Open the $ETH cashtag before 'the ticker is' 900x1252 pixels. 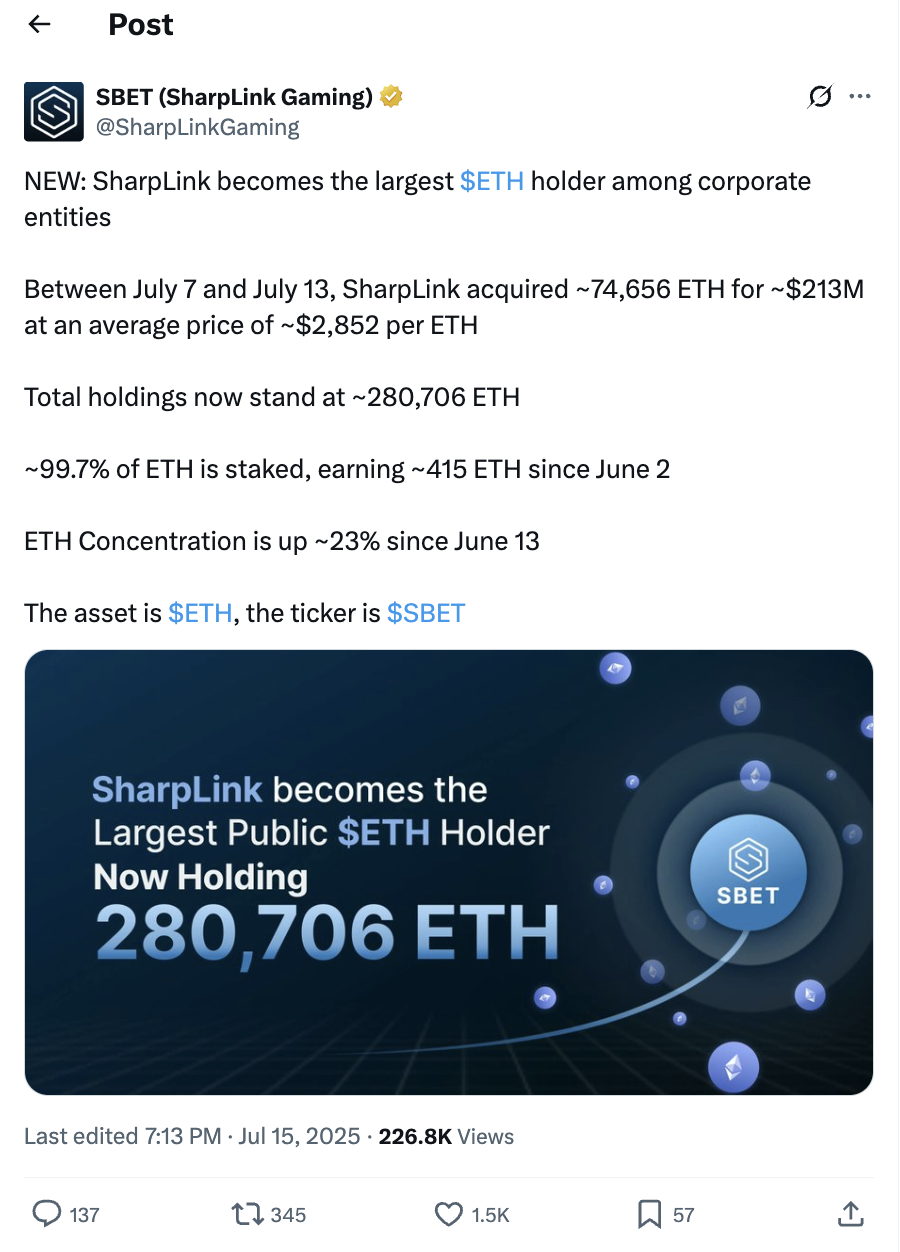(x=200, y=613)
